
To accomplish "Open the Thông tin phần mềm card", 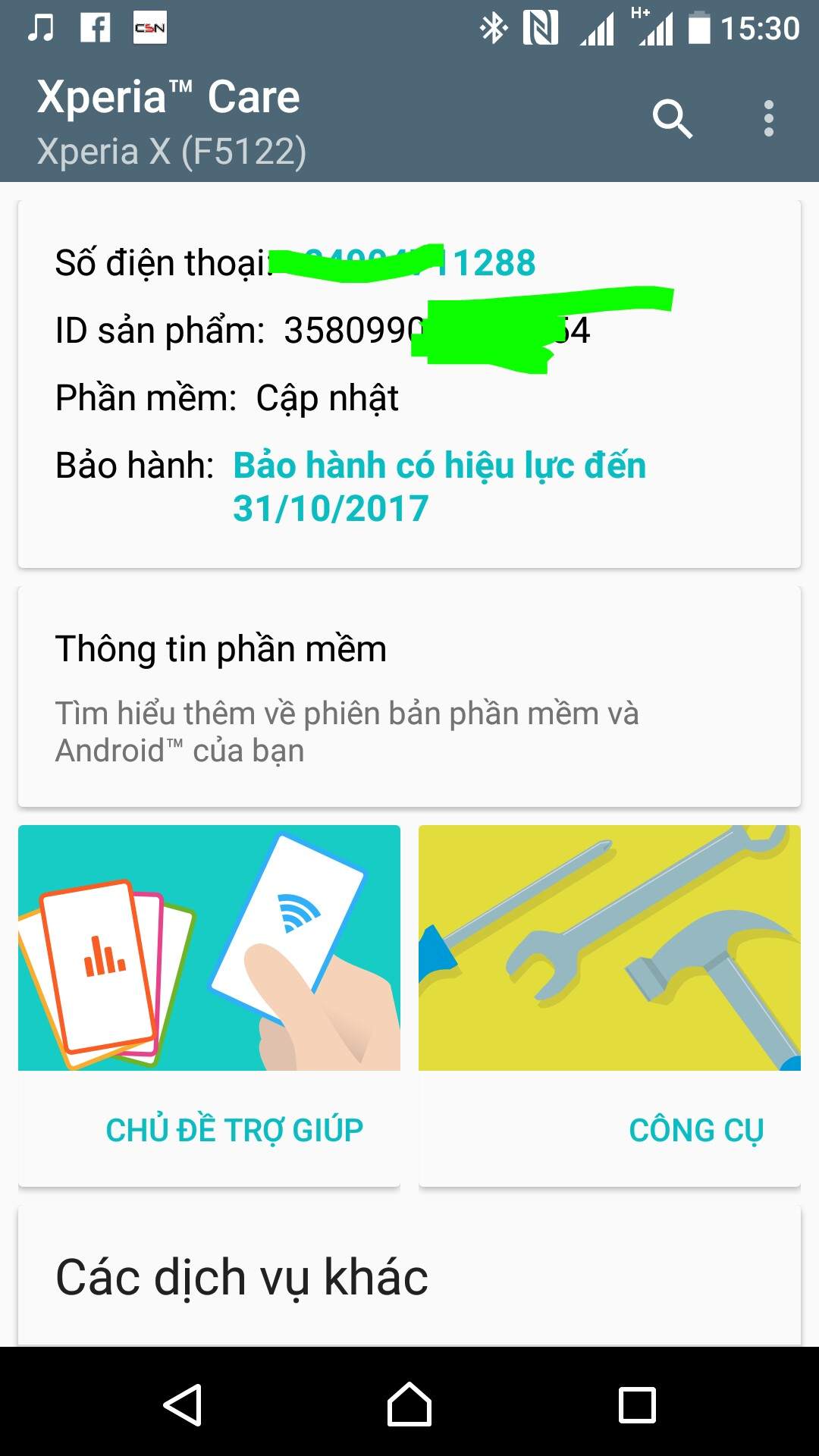I will click(x=409, y=696).
